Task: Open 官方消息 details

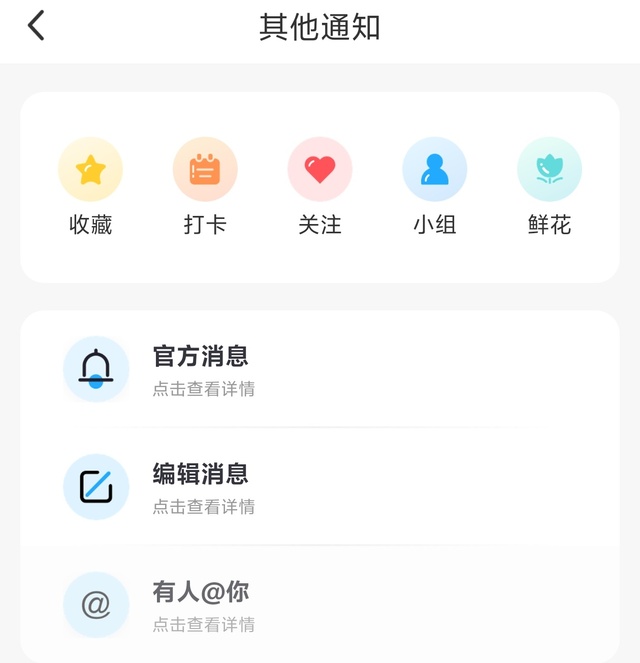Action: [320, 370]
